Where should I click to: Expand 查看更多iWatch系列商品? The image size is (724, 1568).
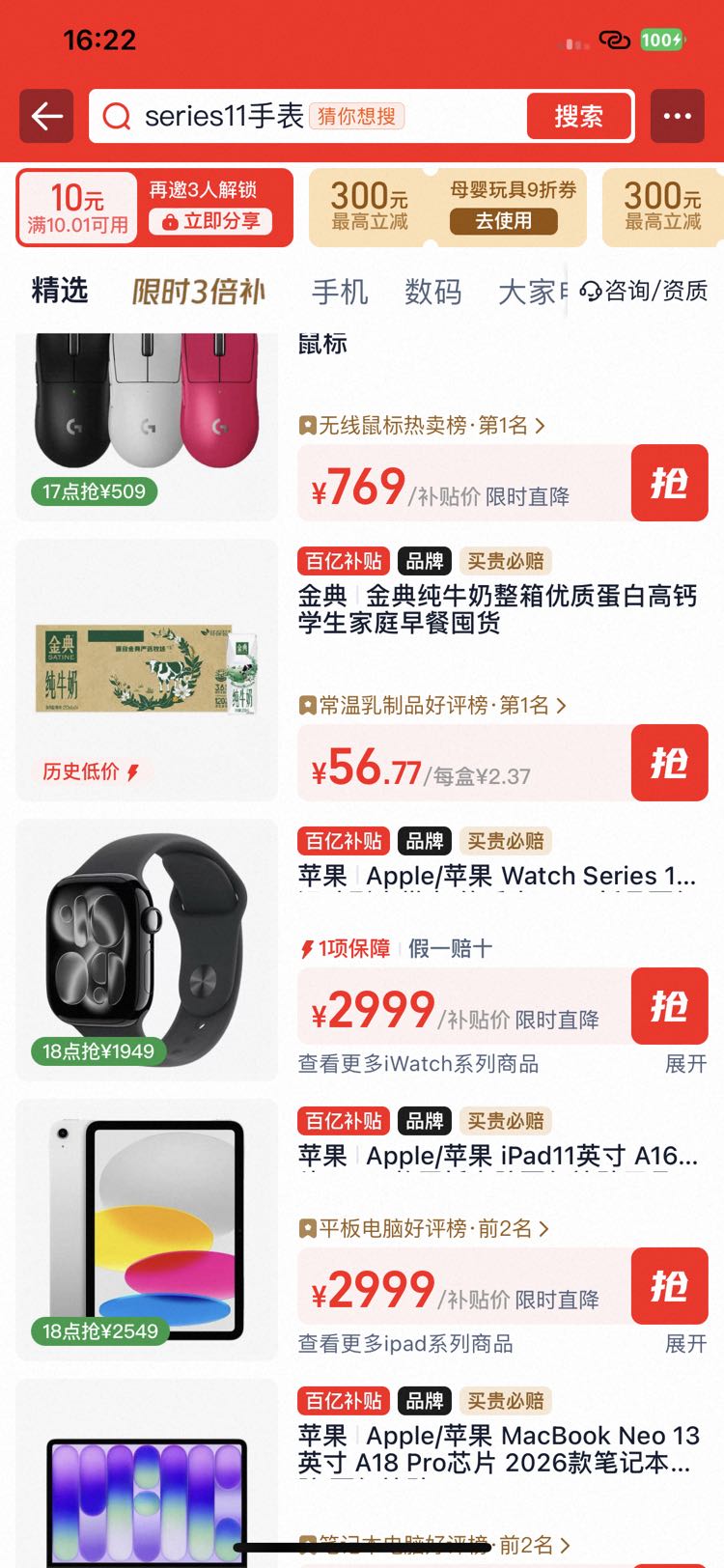click(685, 1064)
